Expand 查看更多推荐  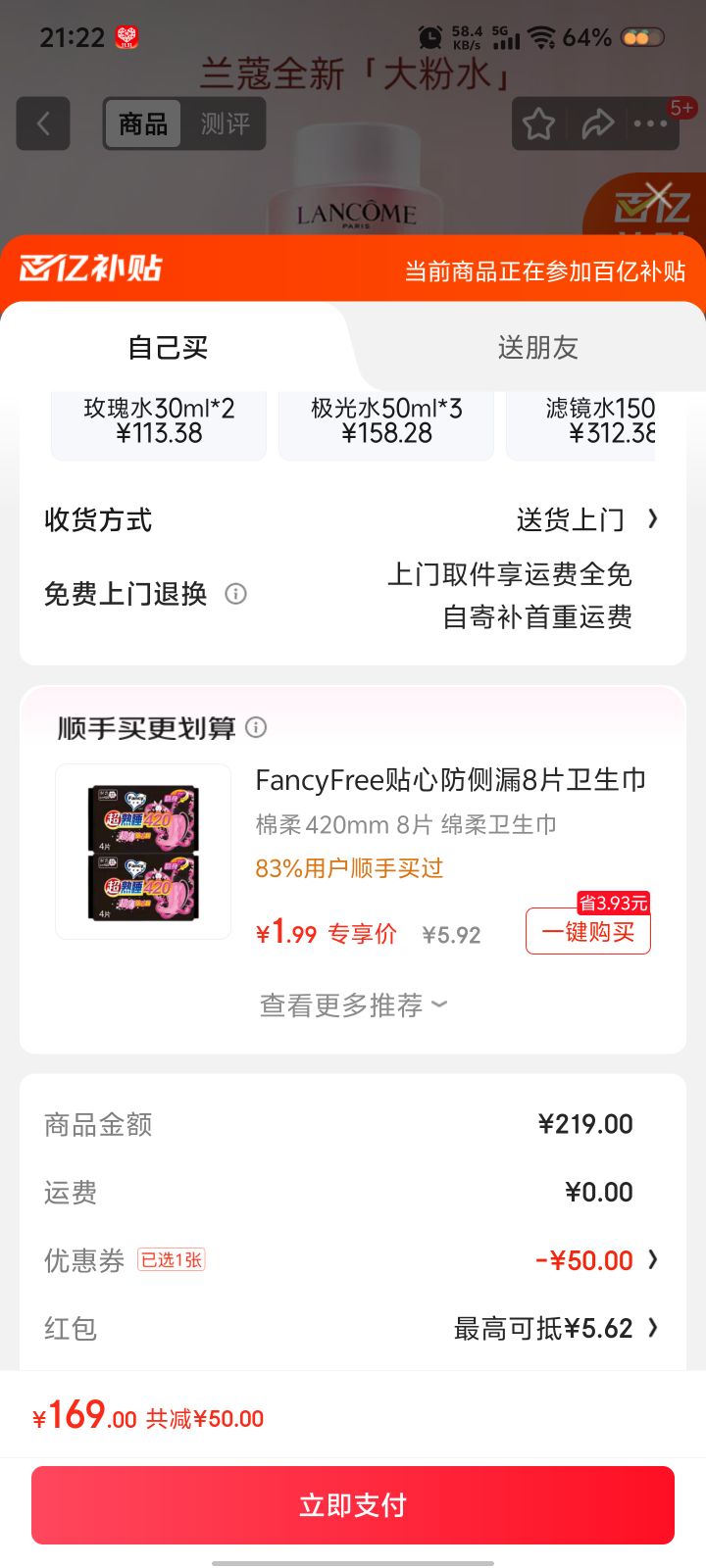click(353, 1005)
